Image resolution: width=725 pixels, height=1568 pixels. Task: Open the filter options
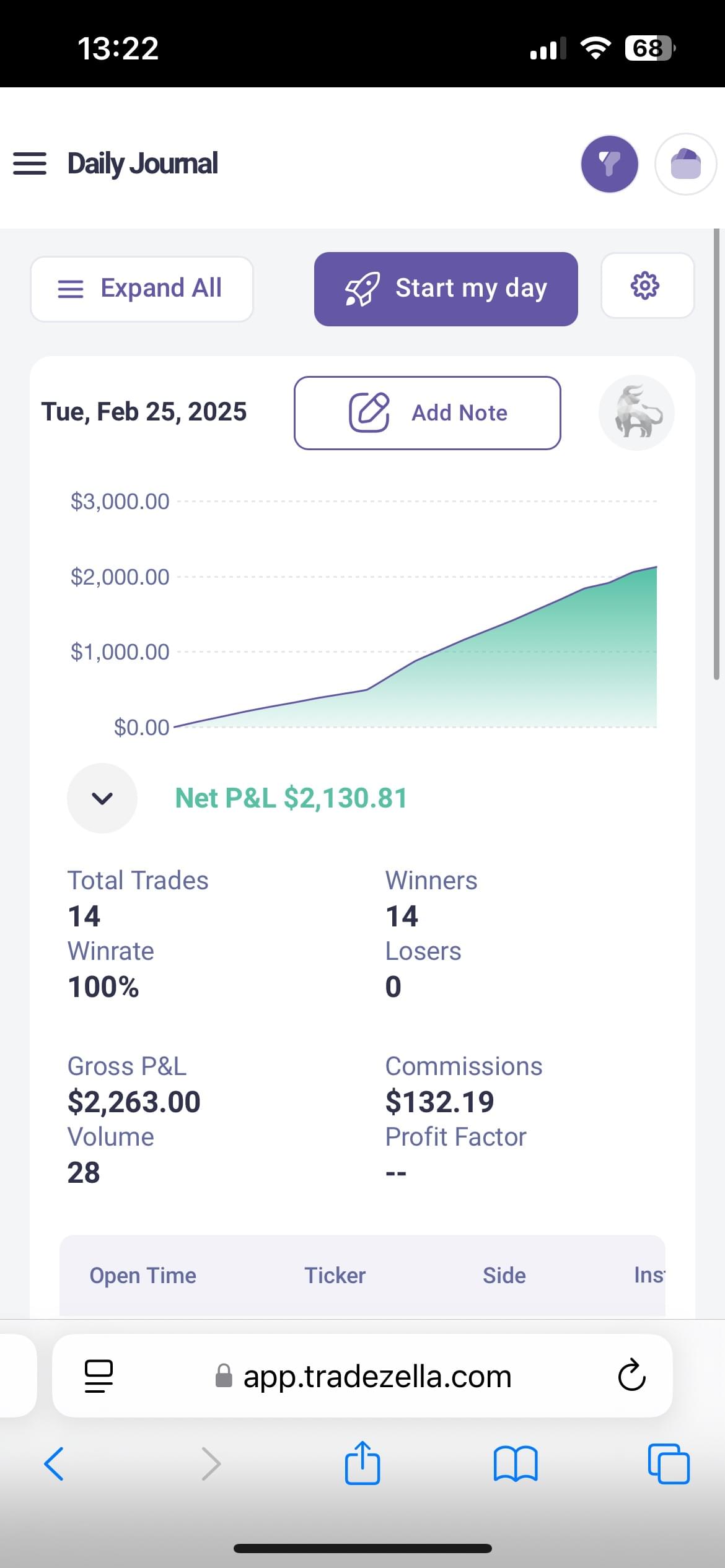610,164
